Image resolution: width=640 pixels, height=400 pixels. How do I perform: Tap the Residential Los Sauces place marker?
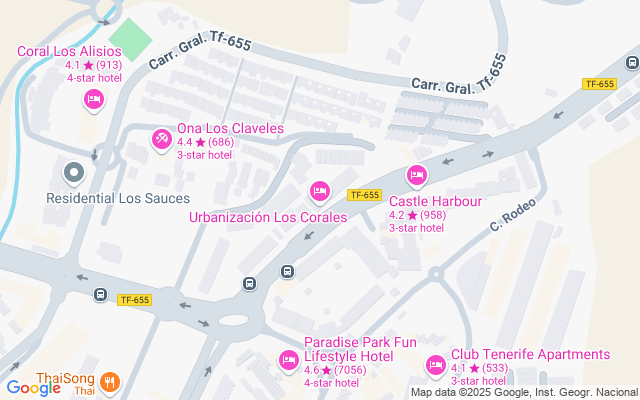coord(73,174)
